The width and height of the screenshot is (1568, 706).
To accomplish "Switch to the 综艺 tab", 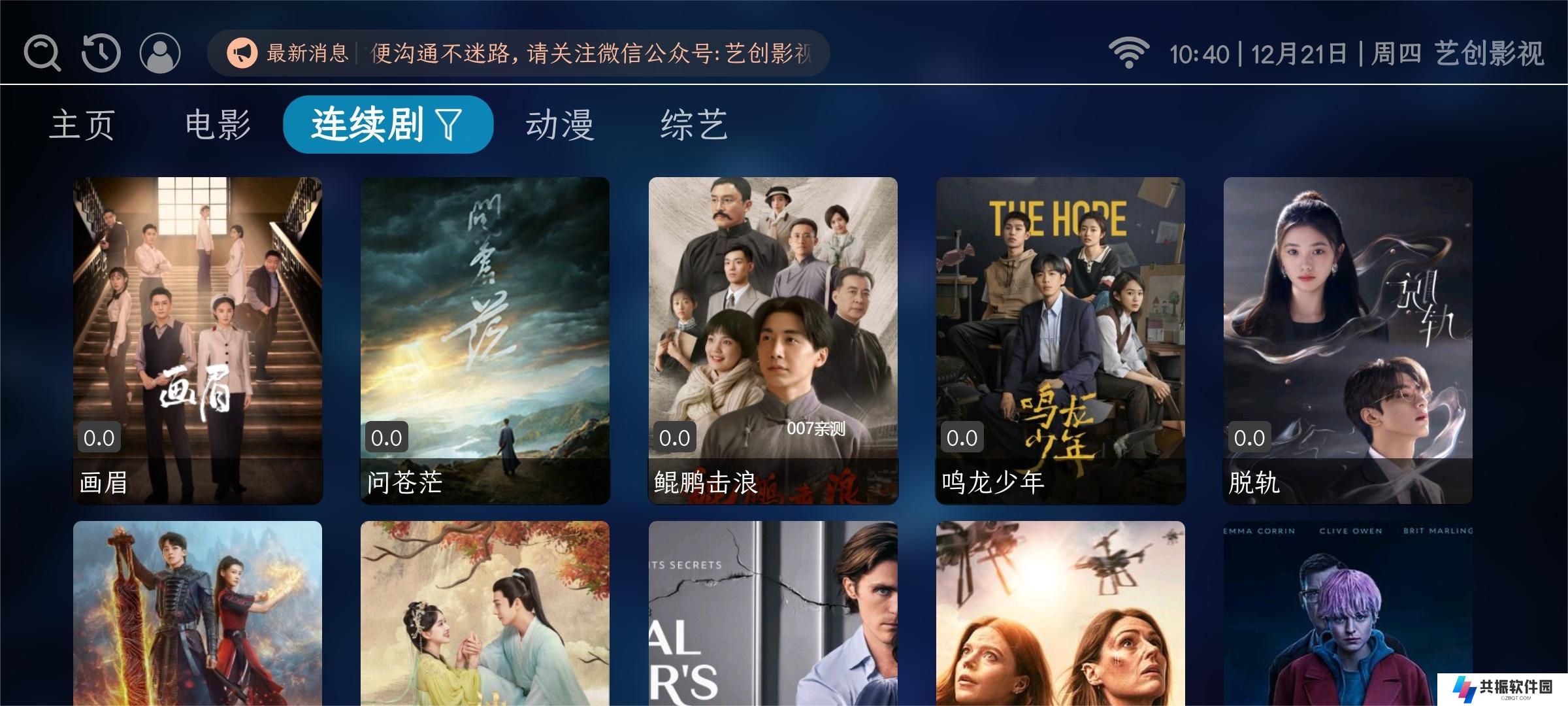I will [694, 125].
